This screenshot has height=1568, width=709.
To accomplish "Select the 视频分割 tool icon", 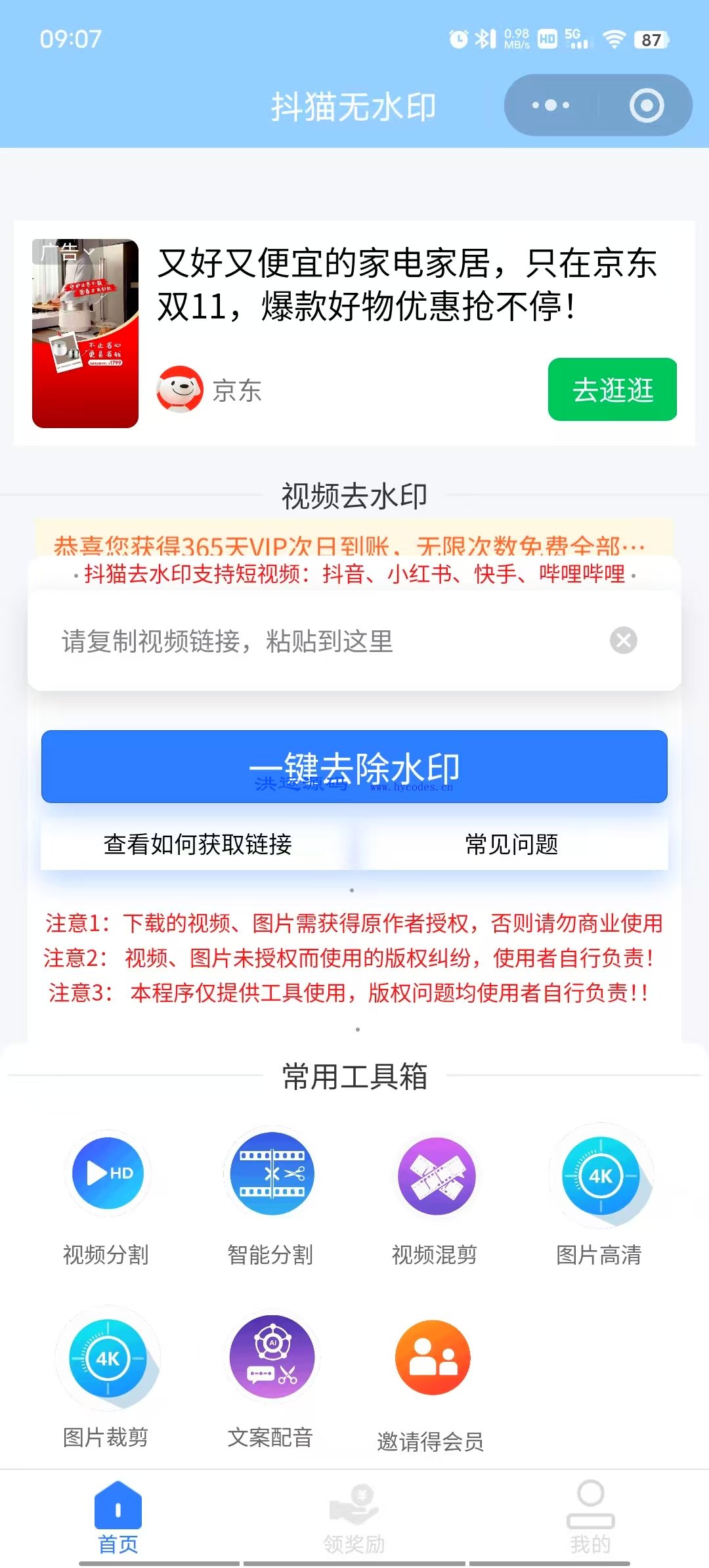I will [x=107, y=1173].
